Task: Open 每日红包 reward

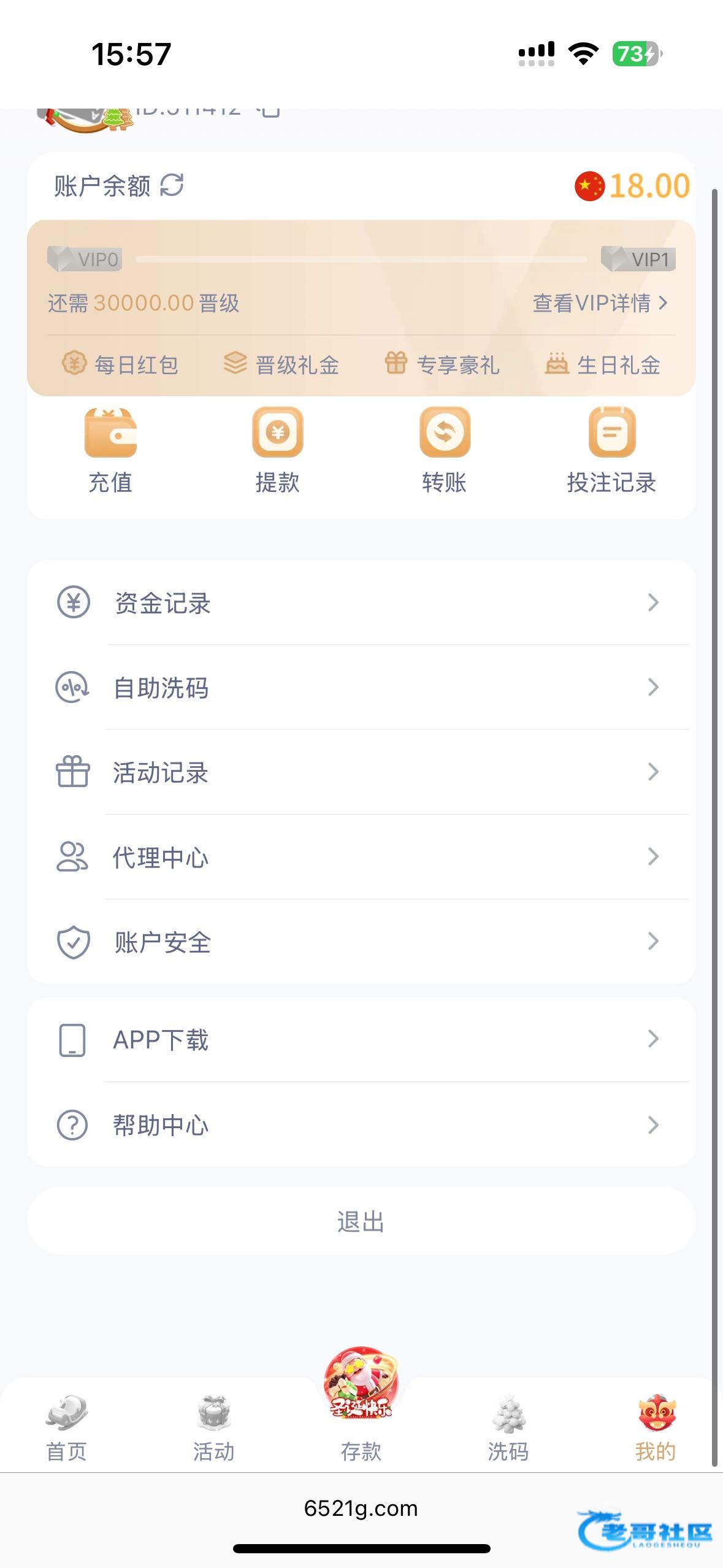Action: click(x=121, y=365)
